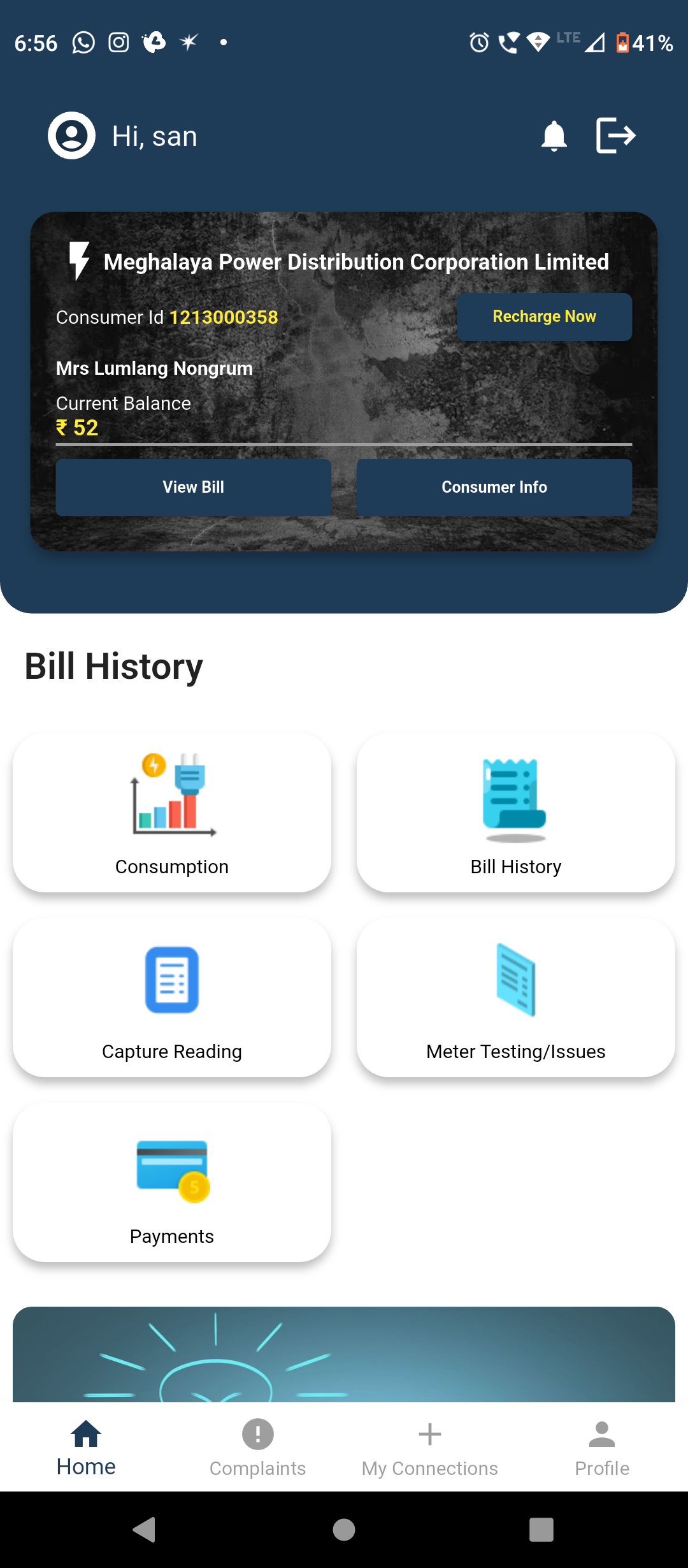This screenshot has height=1568, width=688.
Task: Open the notifications bell
Action: tap(554, 136)
